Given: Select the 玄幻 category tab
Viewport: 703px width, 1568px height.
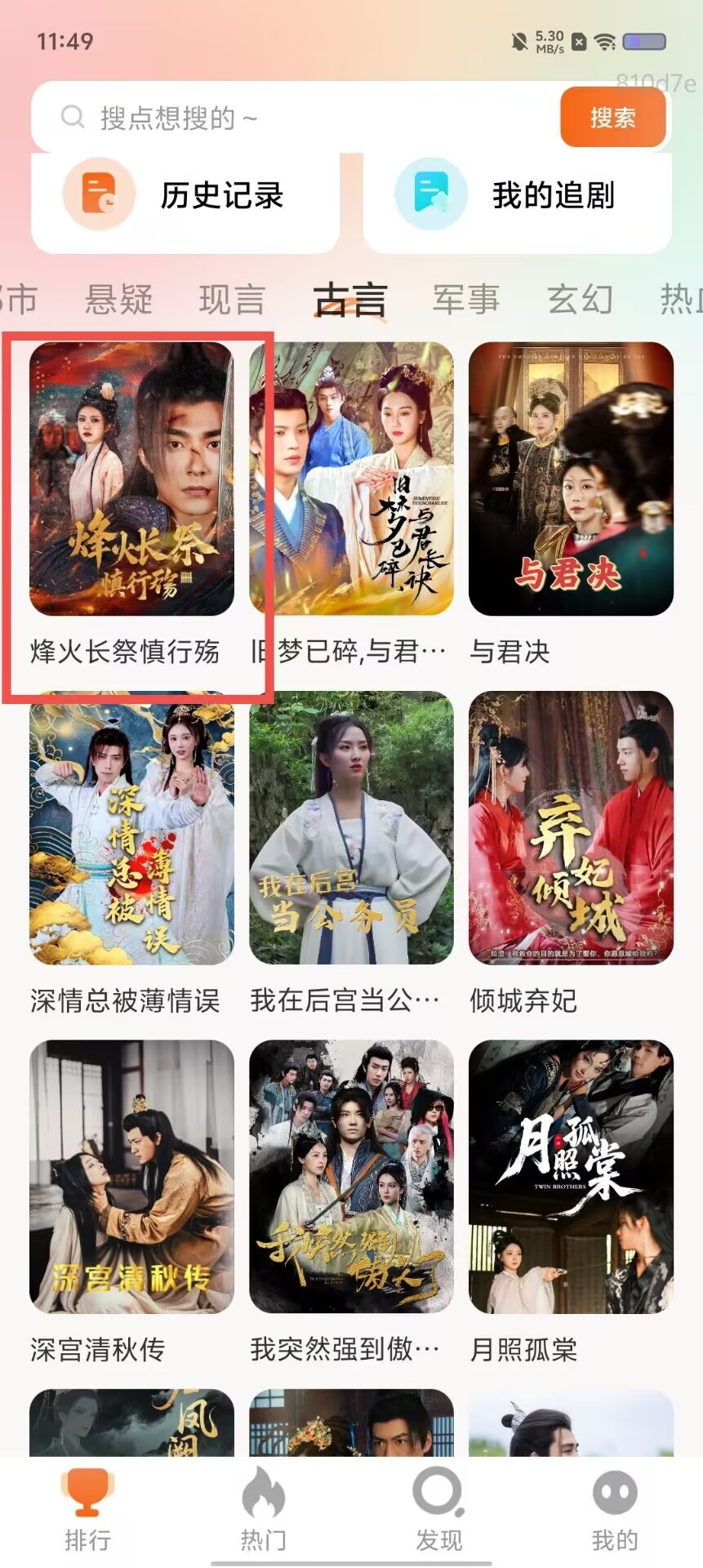Looking at the screenshot, I should point(580,300).
